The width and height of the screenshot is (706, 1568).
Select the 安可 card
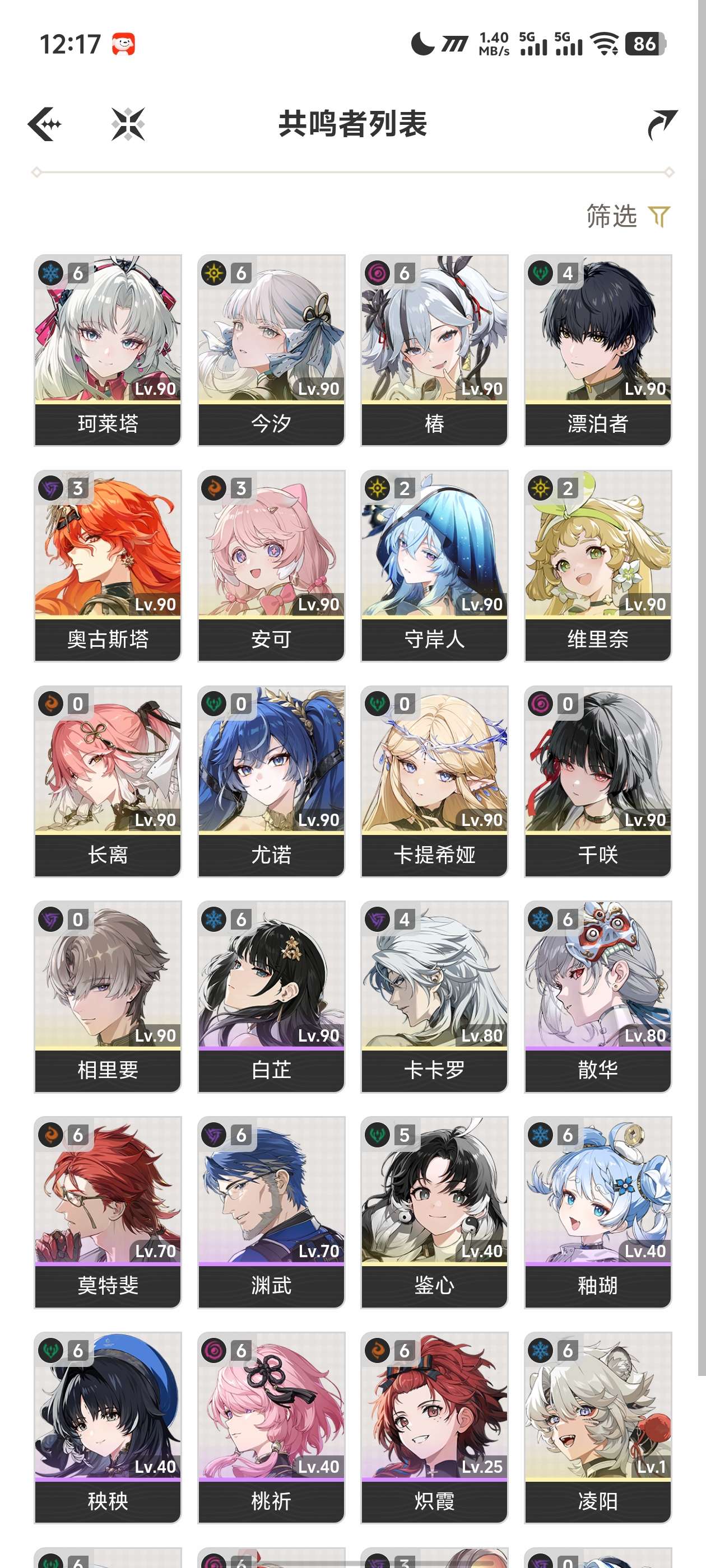271,566
